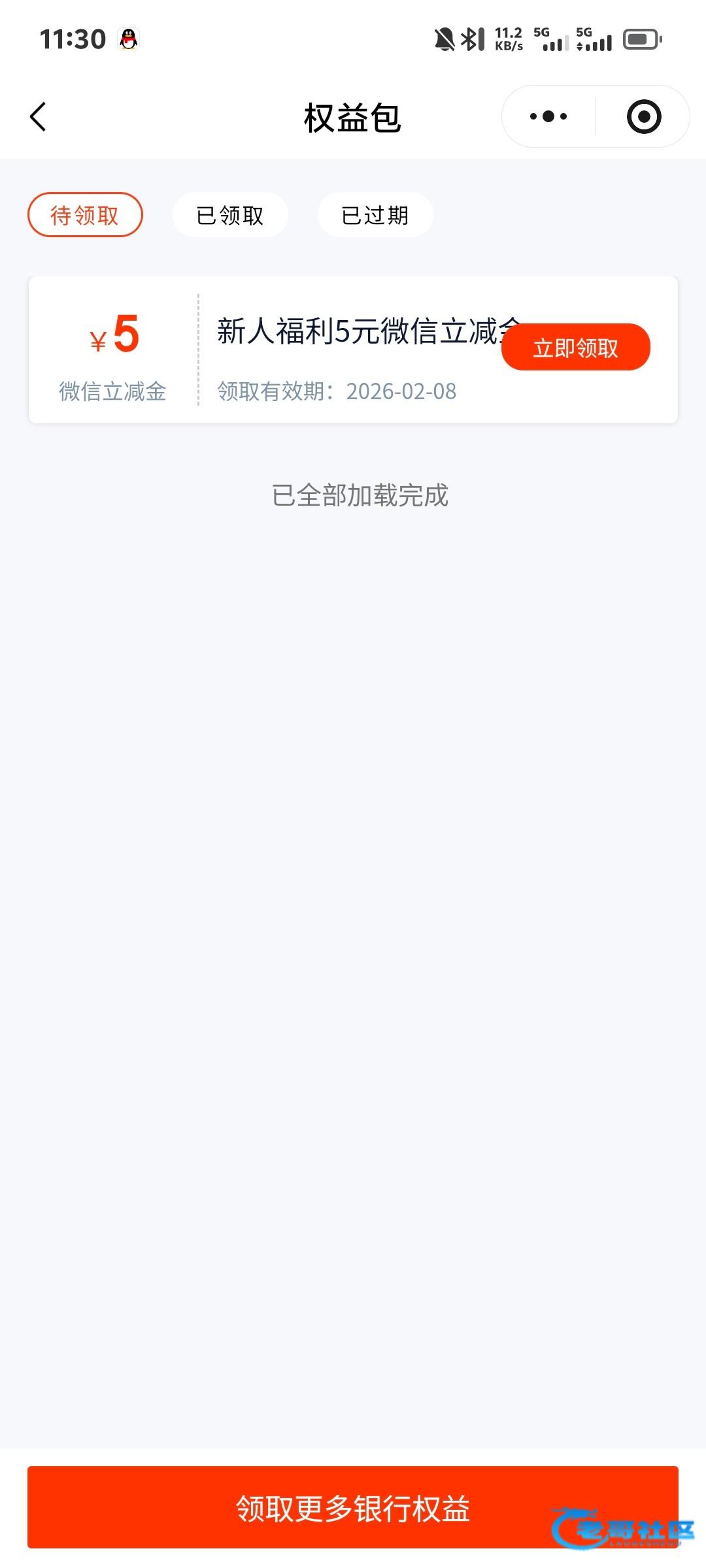The height and width of the screenshot is (1568, 706).
Task: Show the 已过期 tab
Action: click(x=375, y=215)
